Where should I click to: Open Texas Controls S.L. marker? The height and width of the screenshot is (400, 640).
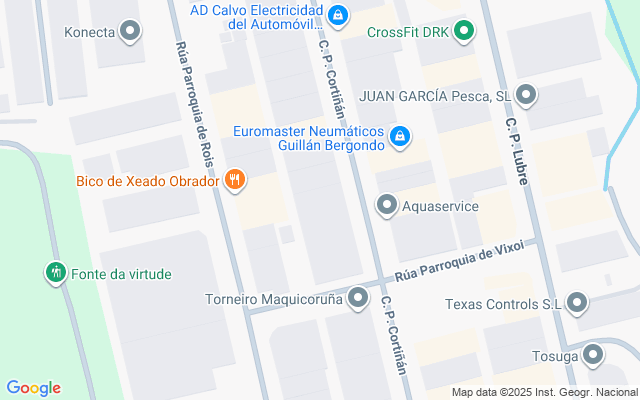pos(577,303)
